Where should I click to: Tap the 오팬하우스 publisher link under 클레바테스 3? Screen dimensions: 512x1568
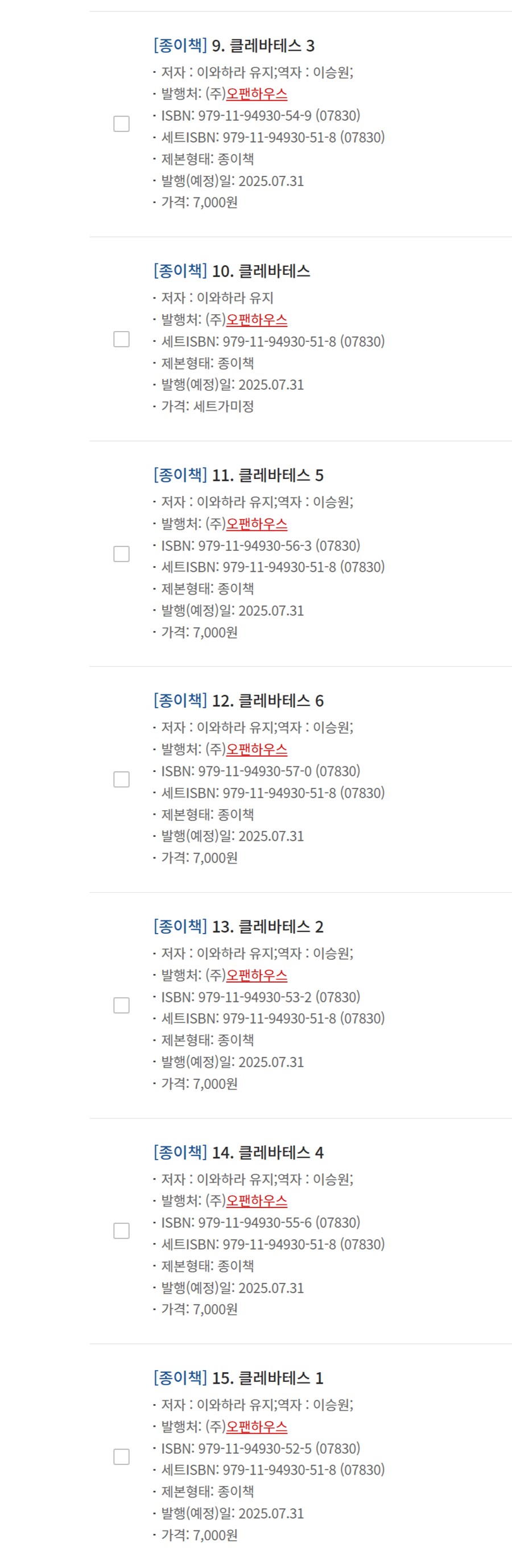[x=257, y=94]
